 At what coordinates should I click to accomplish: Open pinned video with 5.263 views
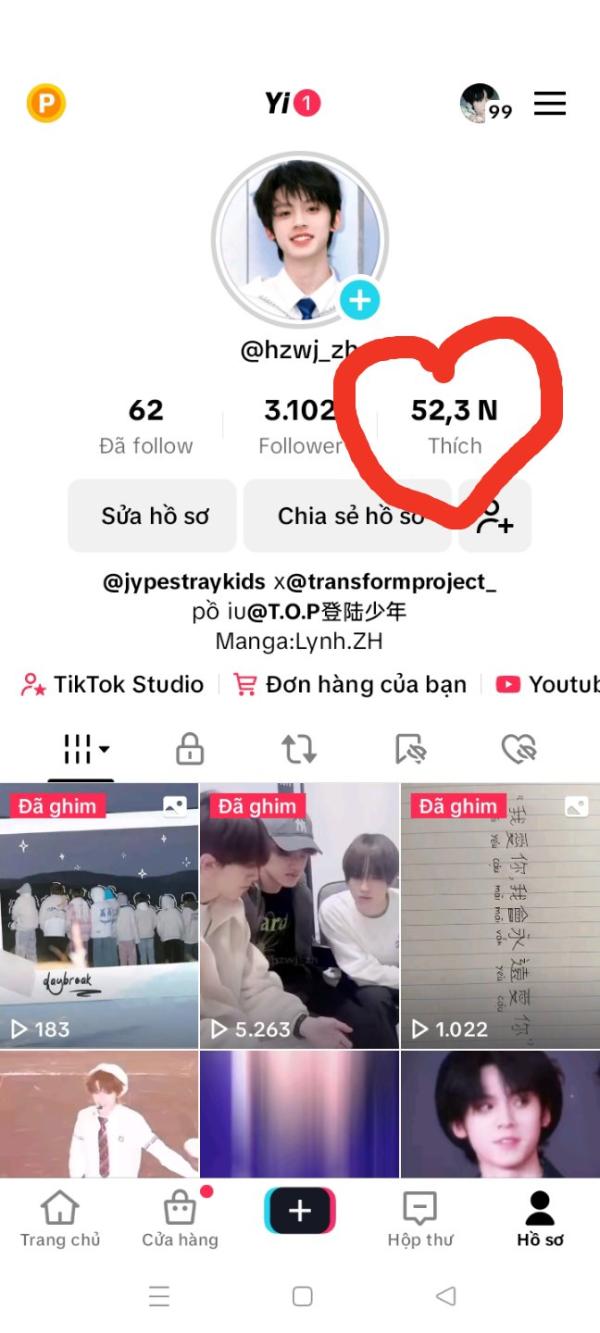(x=299, y=915)
